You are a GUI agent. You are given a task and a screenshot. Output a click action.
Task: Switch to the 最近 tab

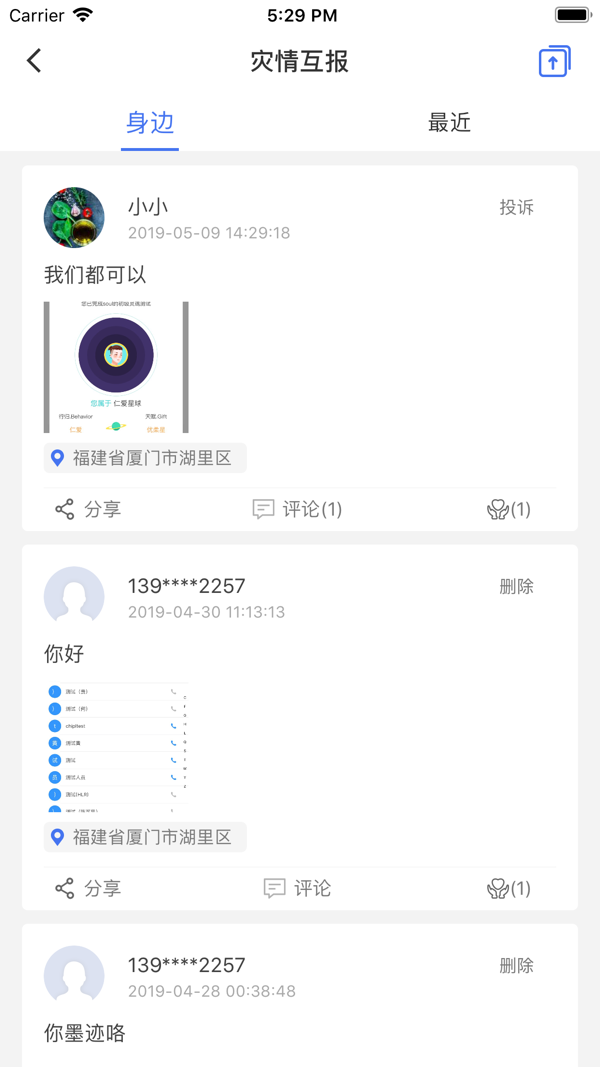pos(449,123)
